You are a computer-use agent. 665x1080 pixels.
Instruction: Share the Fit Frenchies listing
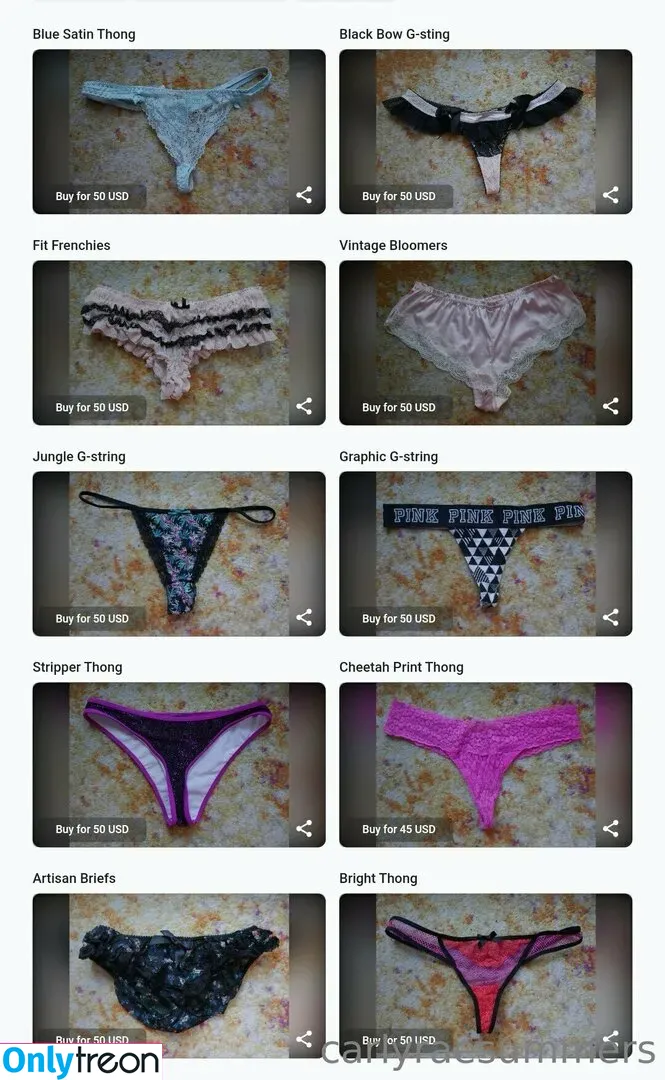click(x=304, y=406)
